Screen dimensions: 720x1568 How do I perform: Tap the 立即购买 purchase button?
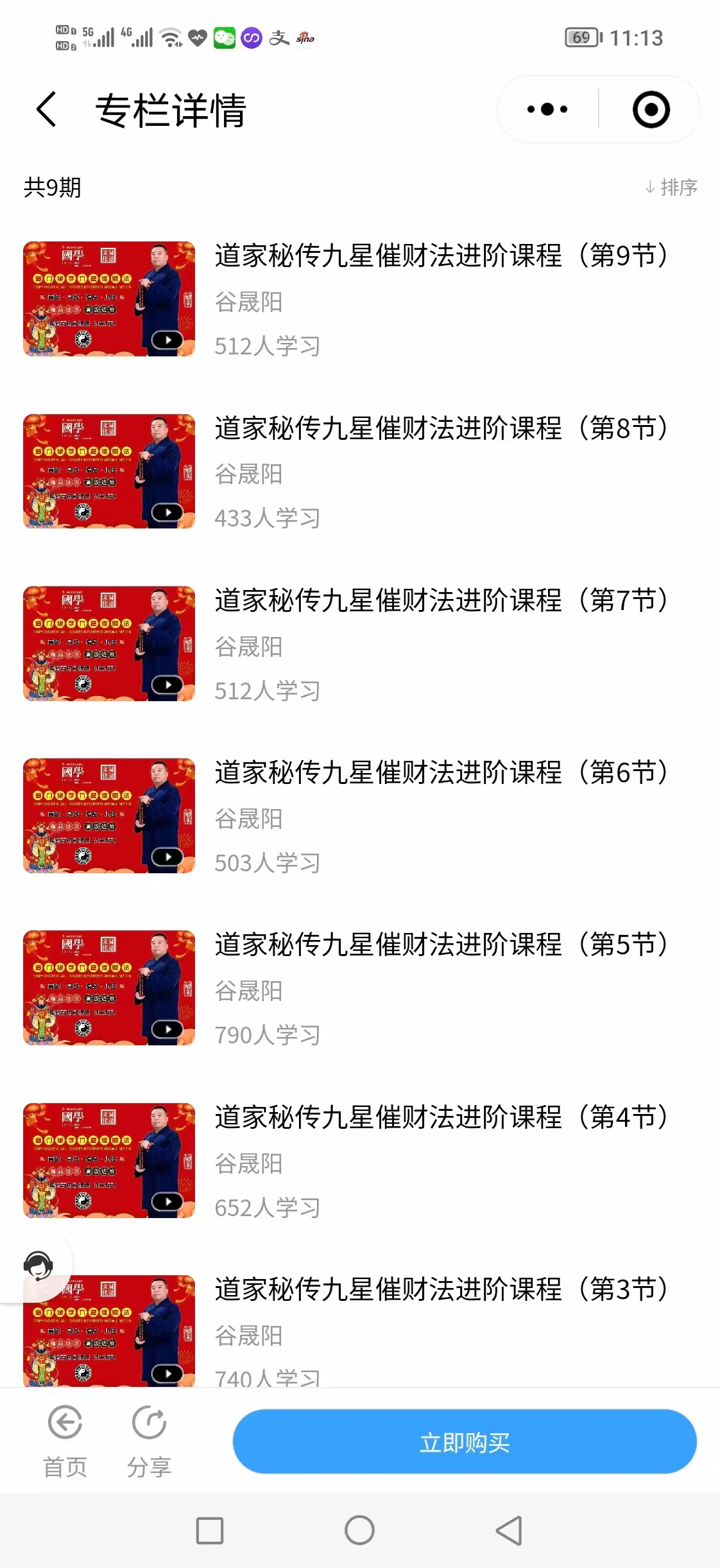tap(463, 1440)
